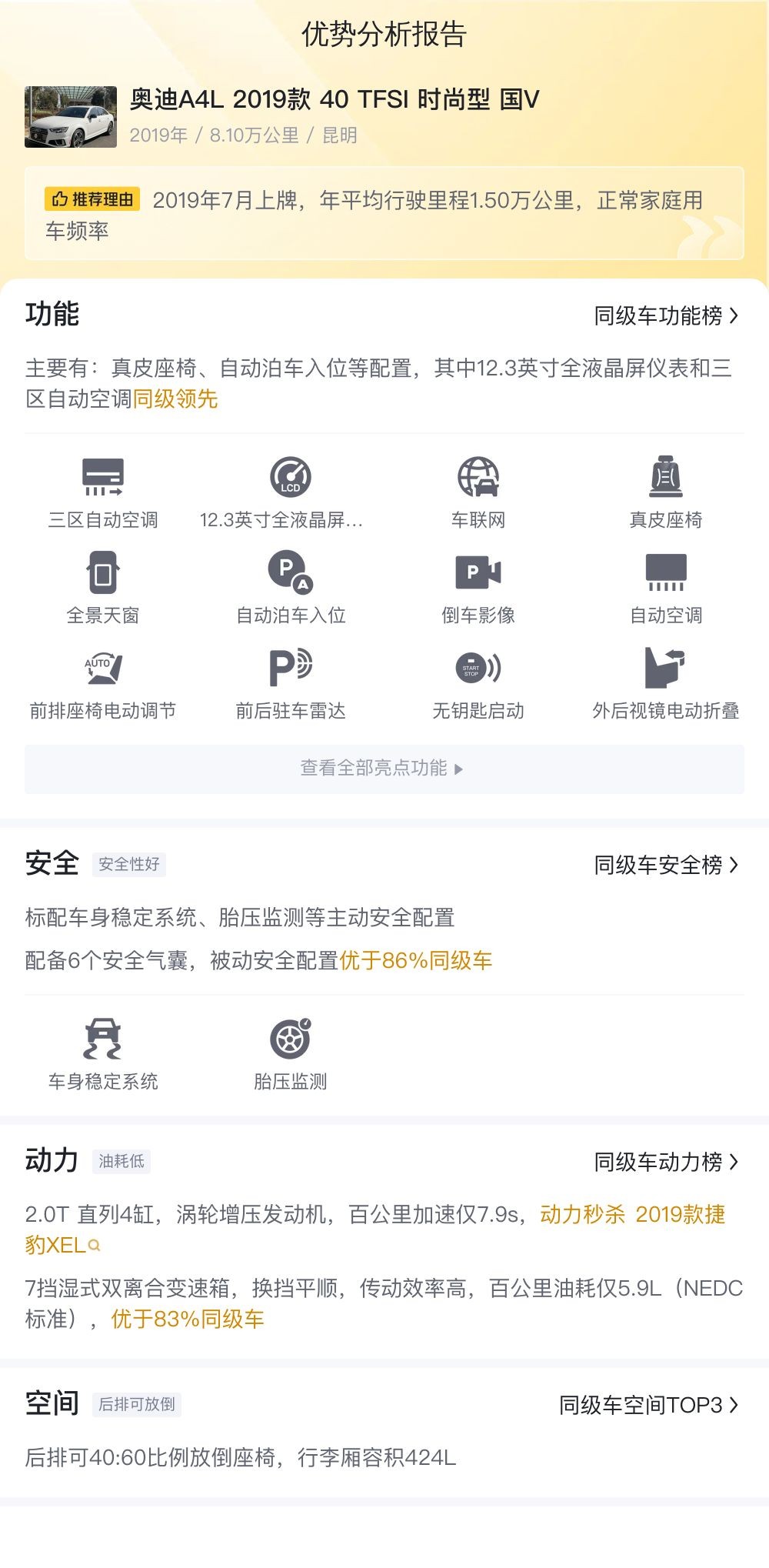Open 同级车功能榜 ranking link

tap(665, 316)
